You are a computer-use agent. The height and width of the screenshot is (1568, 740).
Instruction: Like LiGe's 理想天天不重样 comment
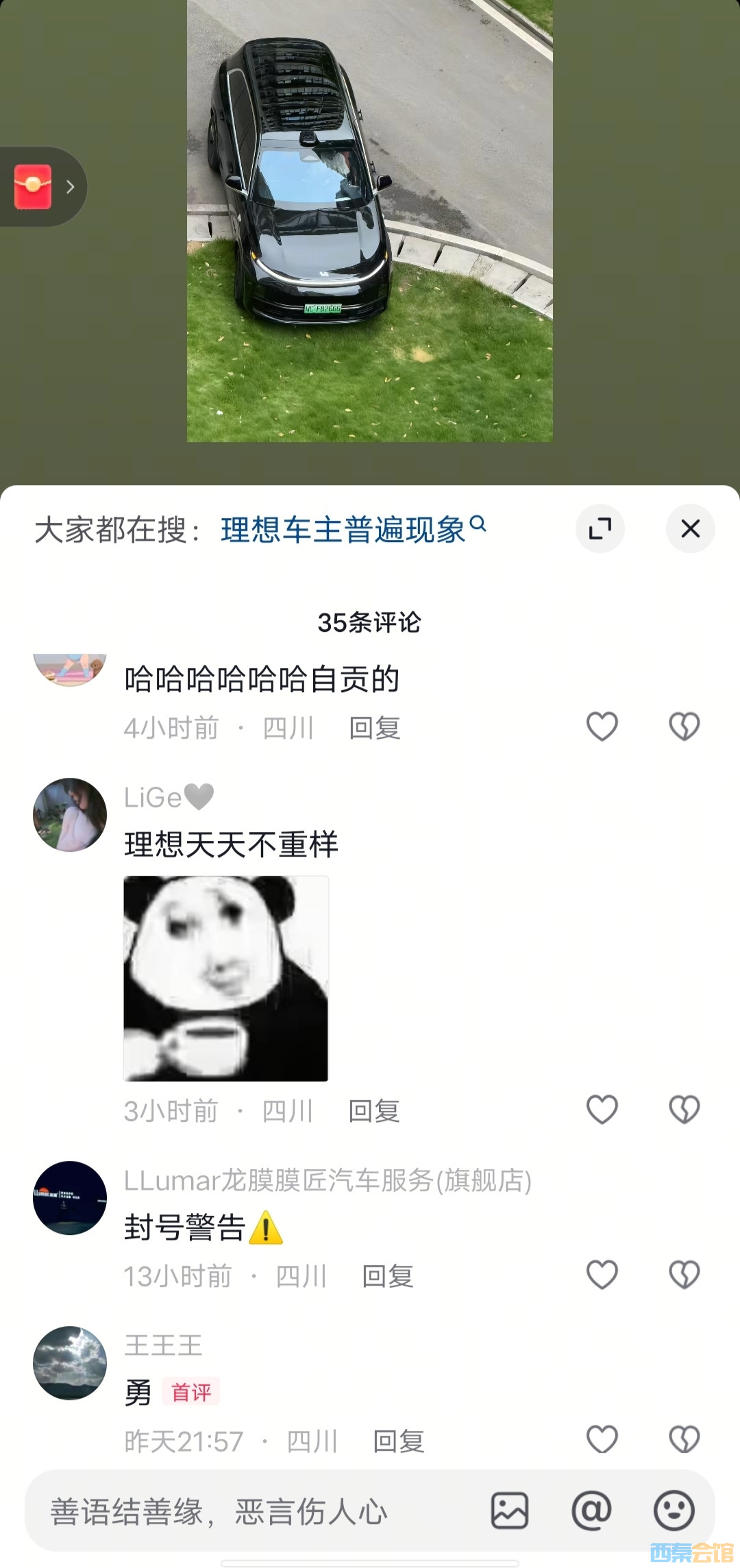tap(602, 1110)
